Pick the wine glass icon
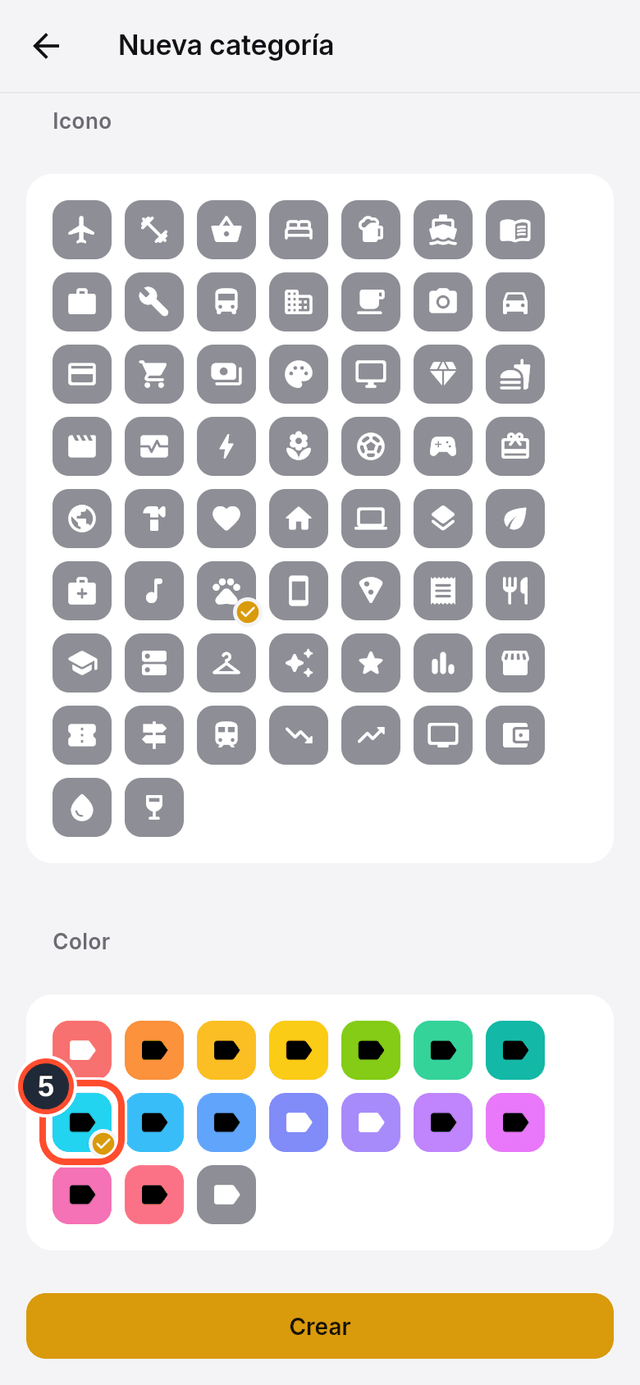Image resolution: width=640 pixels, height=1385 pixels. tap(154, 807)
